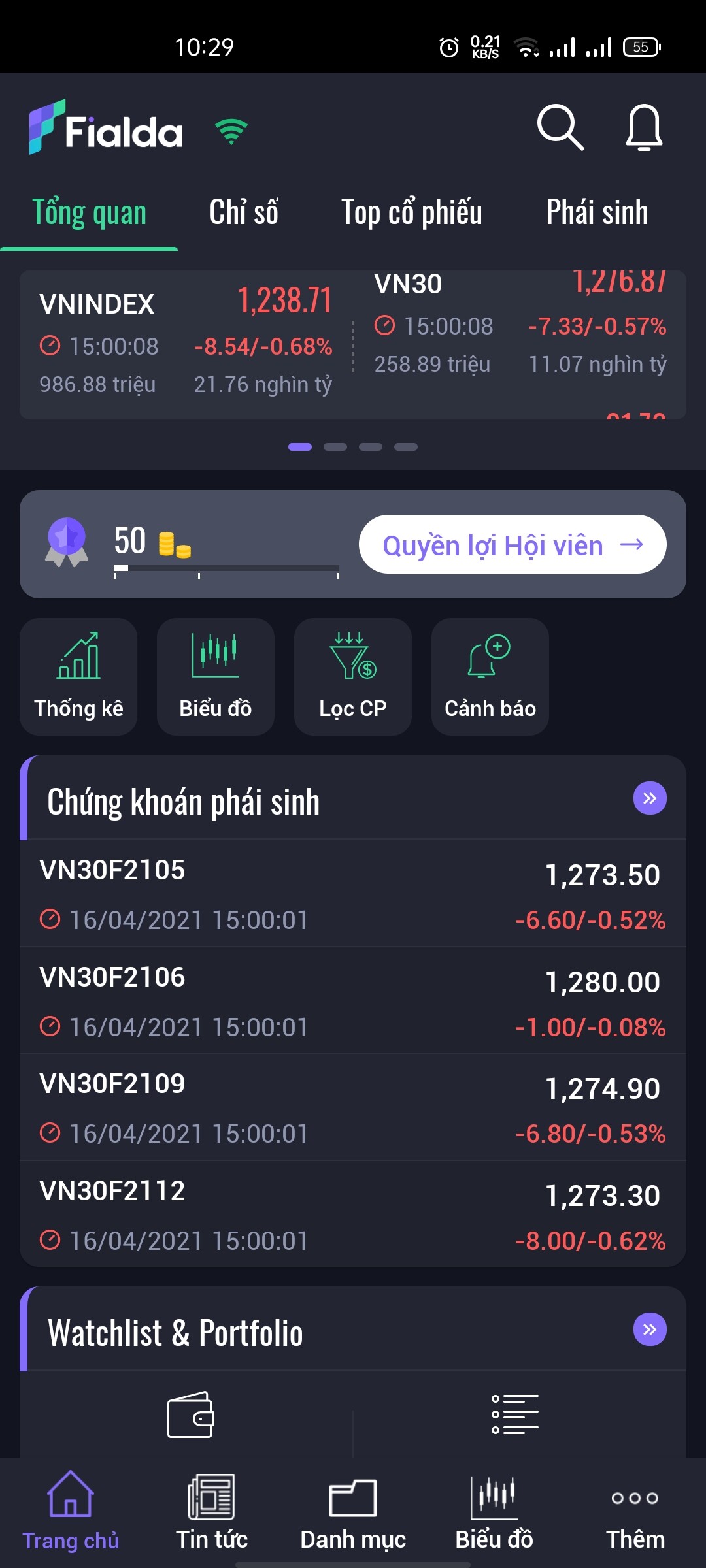Open the Thêm more tab
The width and height of the screenshot is (706, 1568).
click(635, 1513)
